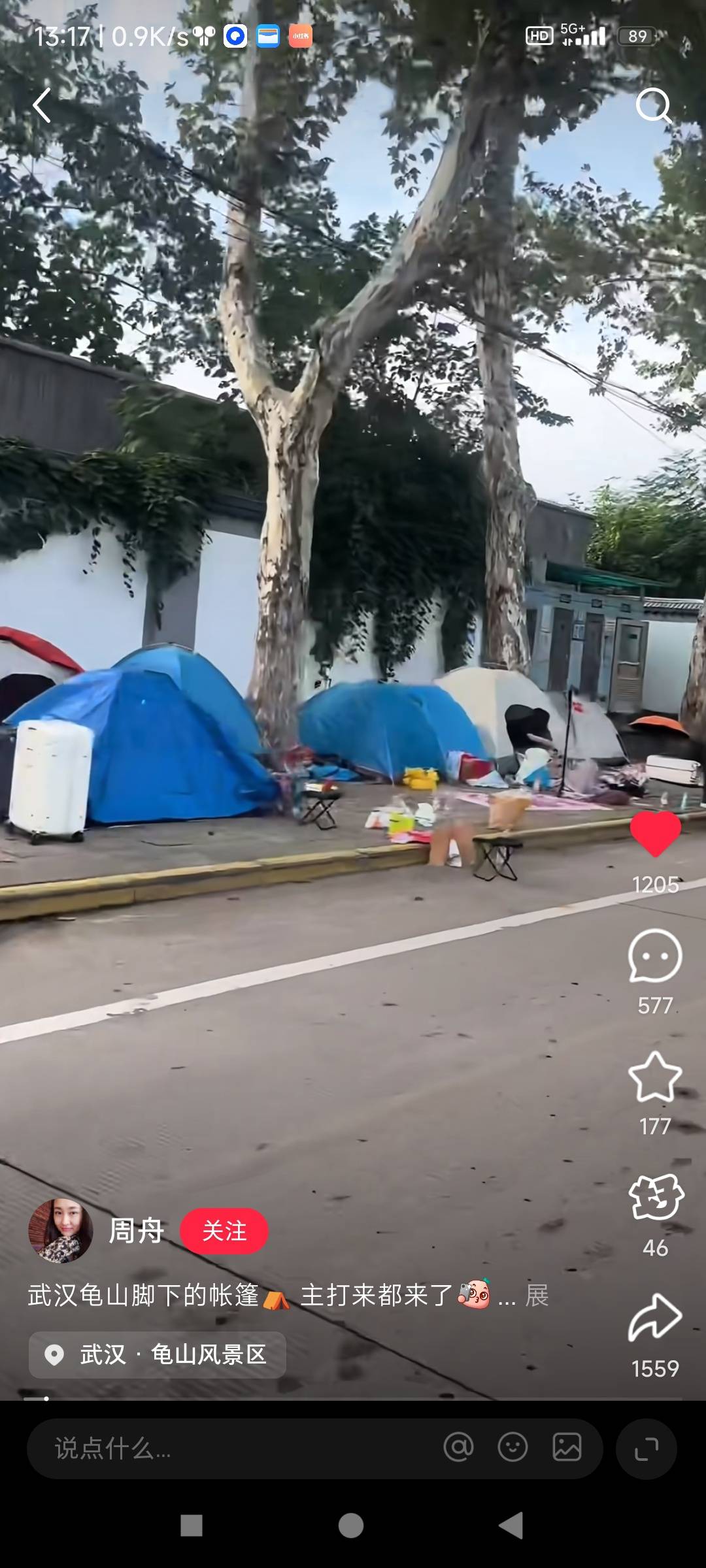The image size is (706, 1568).
Task: Follow 周舟 with the 关注 button
Action: (x=224, y=1231)
